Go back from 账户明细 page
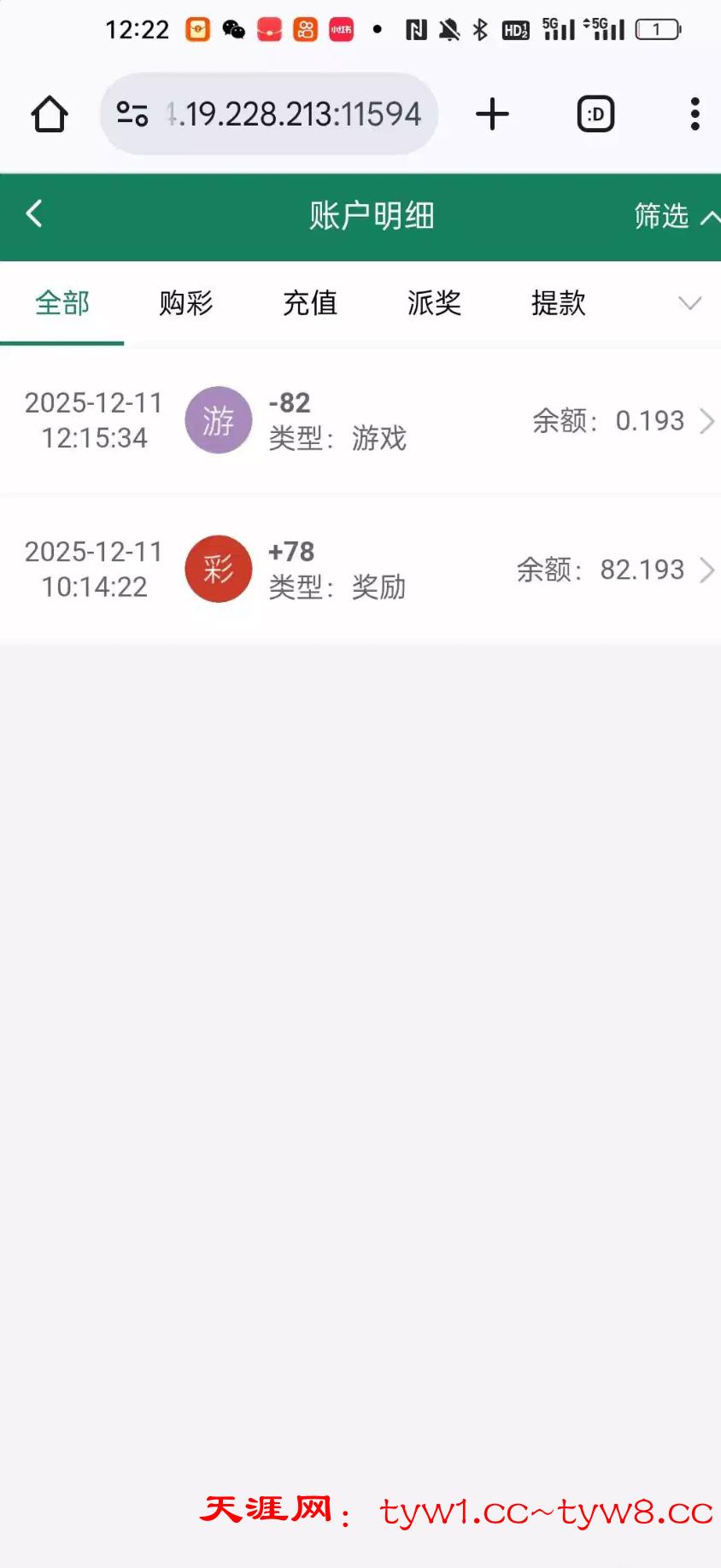The width and height of the screenshot is (721, 1568). (x=34, y=214)
